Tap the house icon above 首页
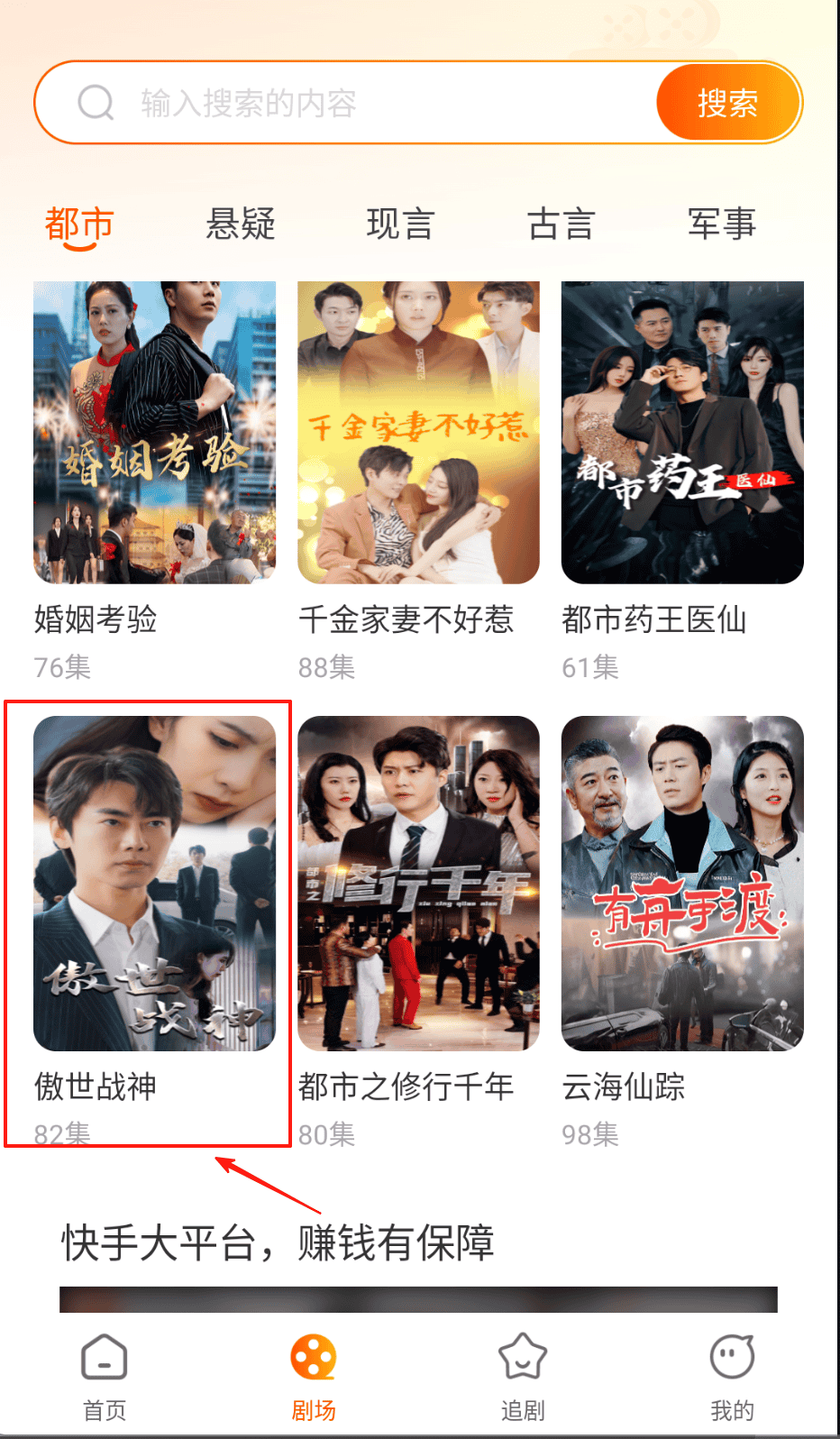The image size is (840, 1439). (x=103, y=1357)
